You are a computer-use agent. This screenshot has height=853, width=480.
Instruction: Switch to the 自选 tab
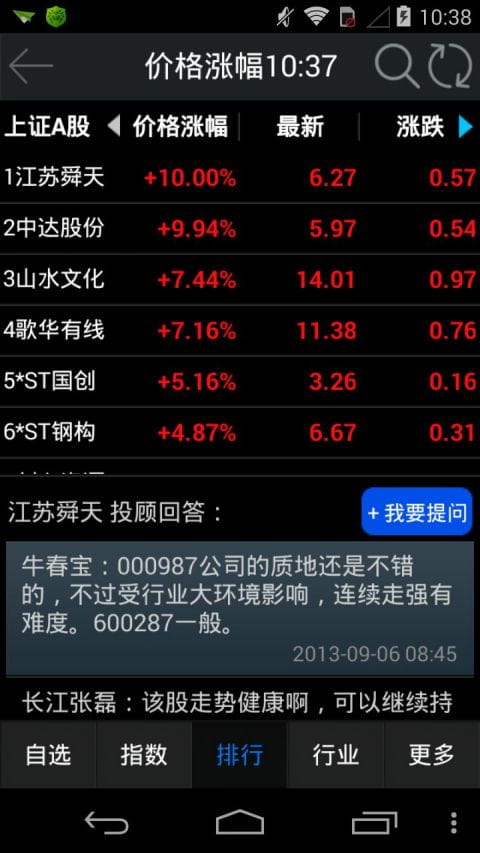pyautogui.click(x=48, y=755)
